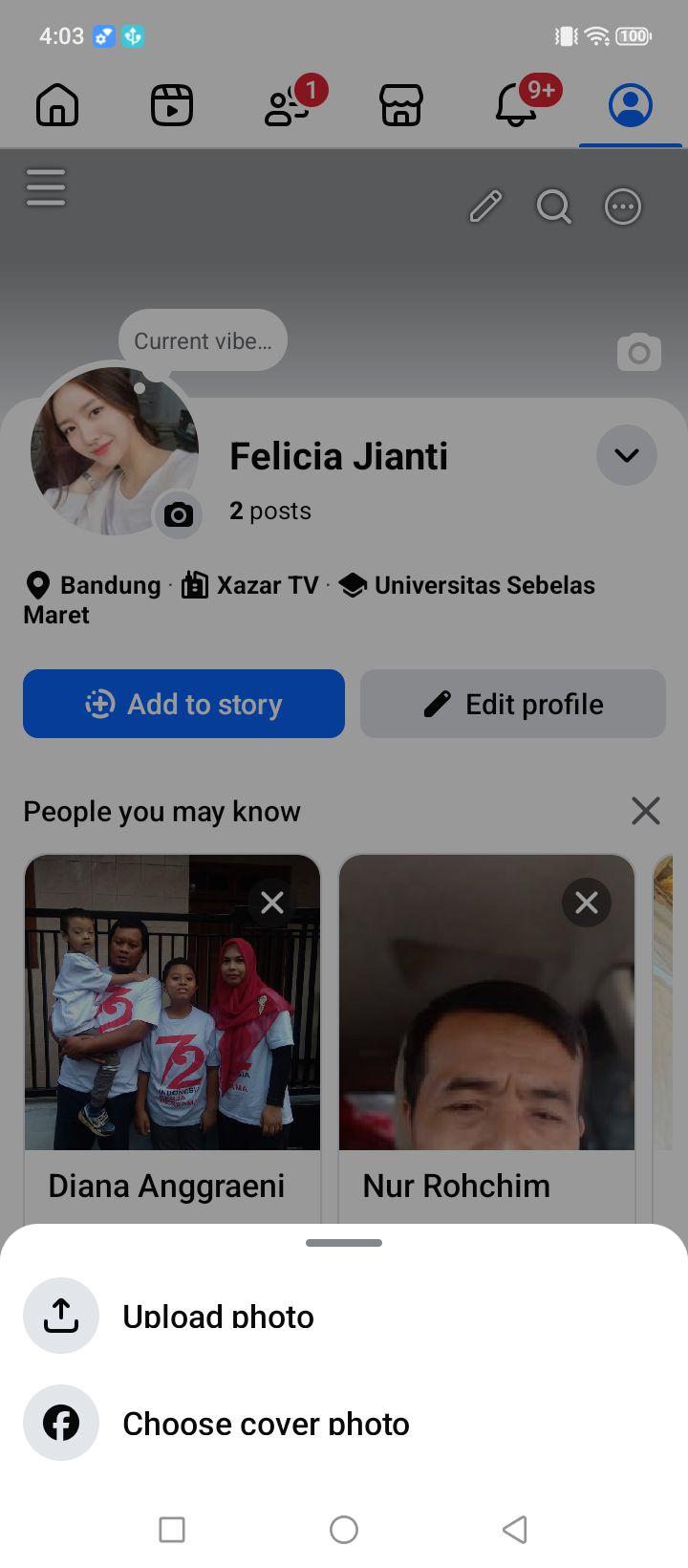
Task: Tap the pencil edit icon
Action: [485, 207]
